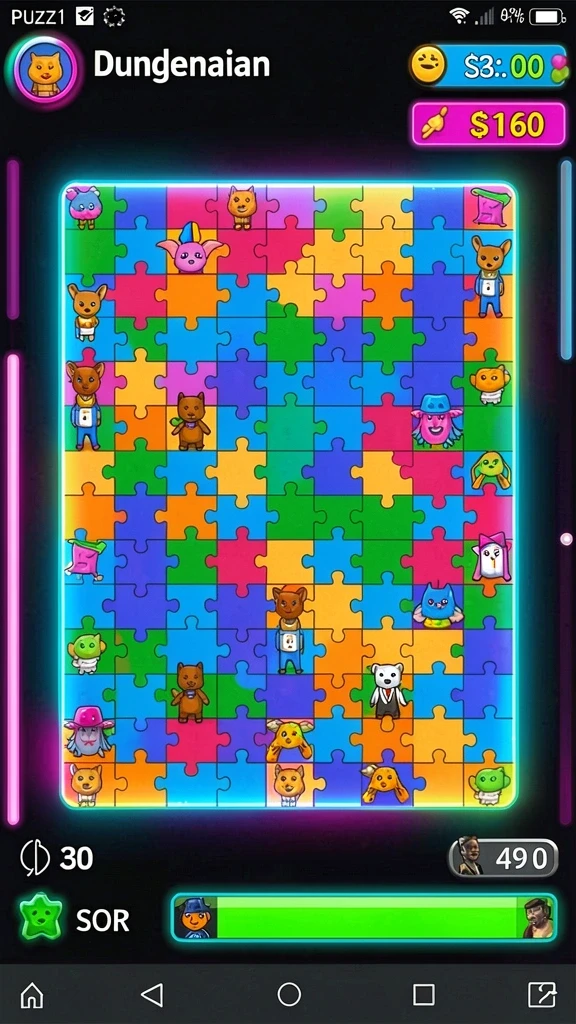Open the coin balance pill
The image size is (576, 1024).
[x=488, y=65]
